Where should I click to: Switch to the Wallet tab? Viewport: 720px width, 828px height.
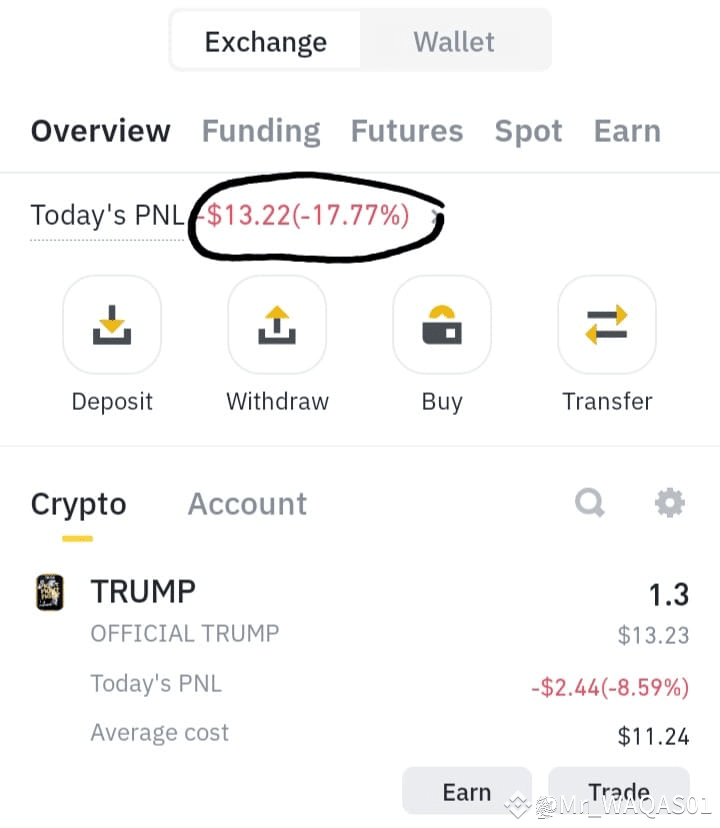[454, 41]
